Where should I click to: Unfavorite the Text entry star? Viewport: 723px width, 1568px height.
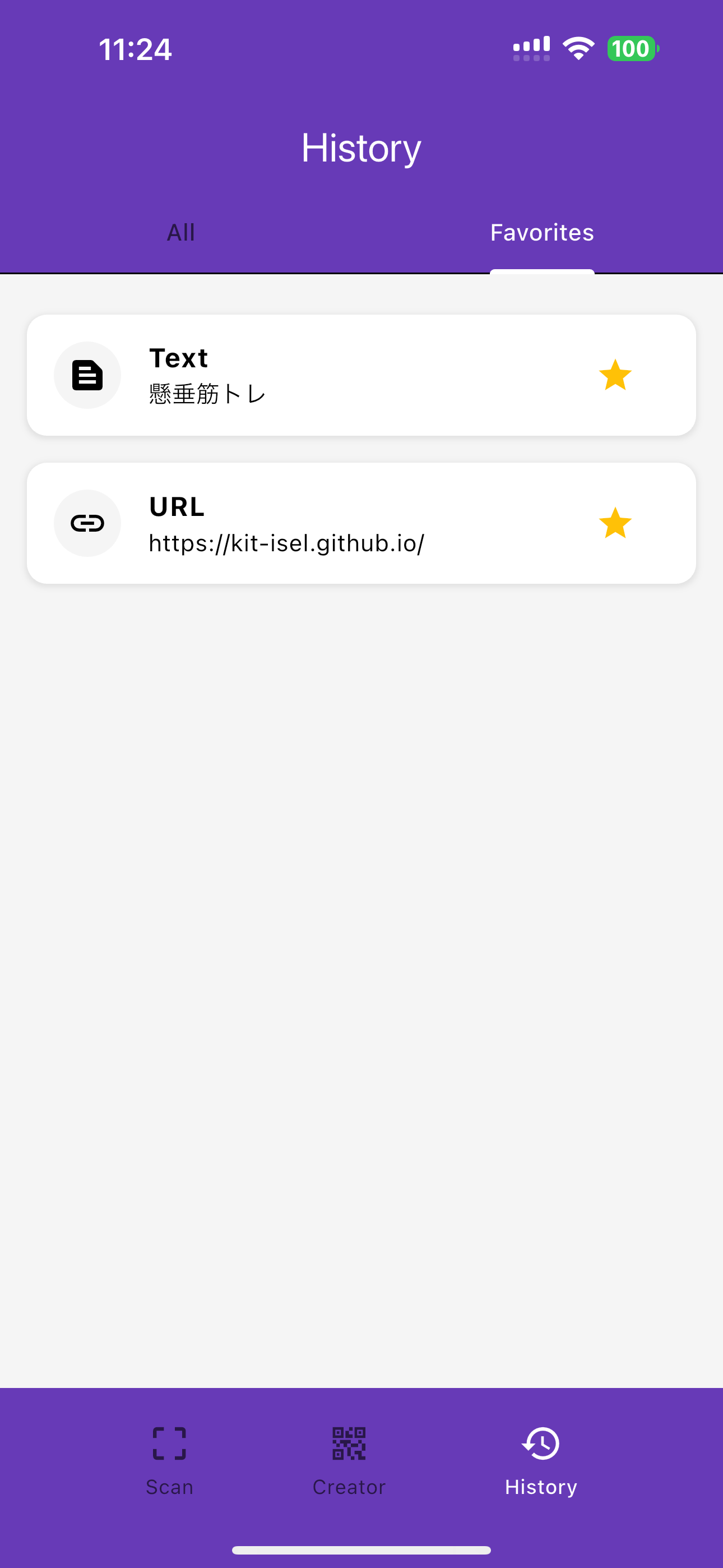[615, 375]
